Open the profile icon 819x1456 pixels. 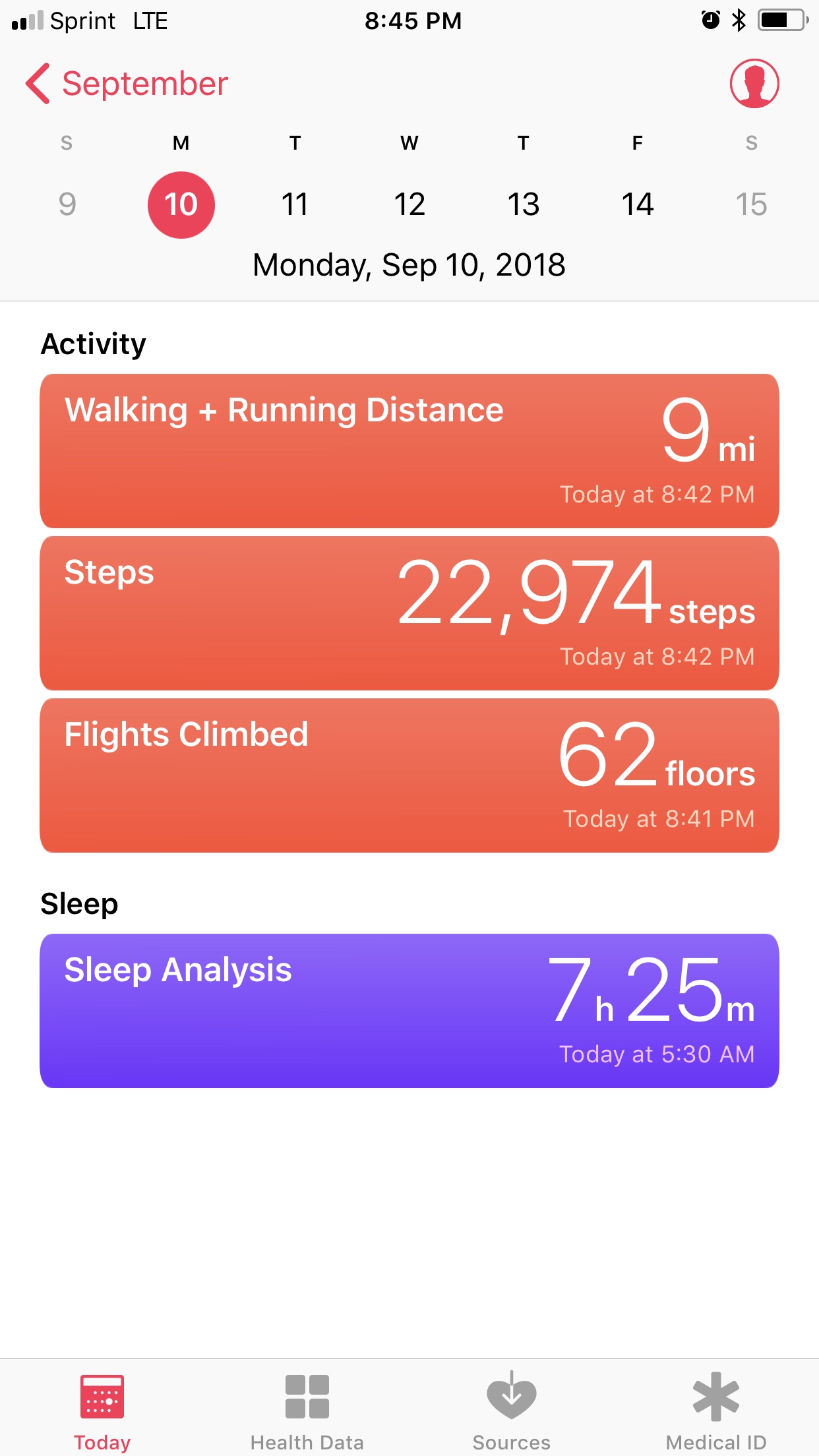pos(754,84)
